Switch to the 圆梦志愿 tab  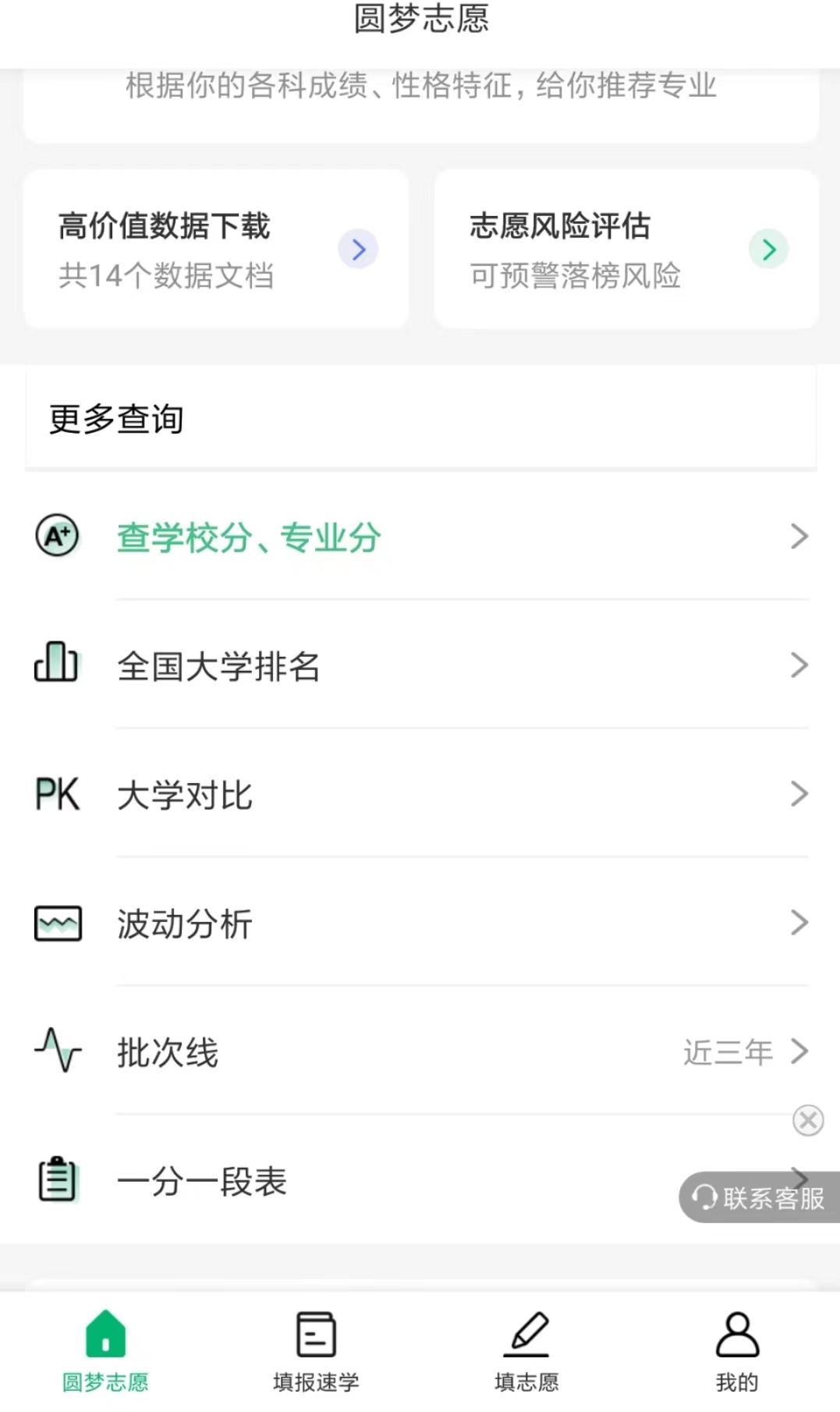(x=105, y=1352)
